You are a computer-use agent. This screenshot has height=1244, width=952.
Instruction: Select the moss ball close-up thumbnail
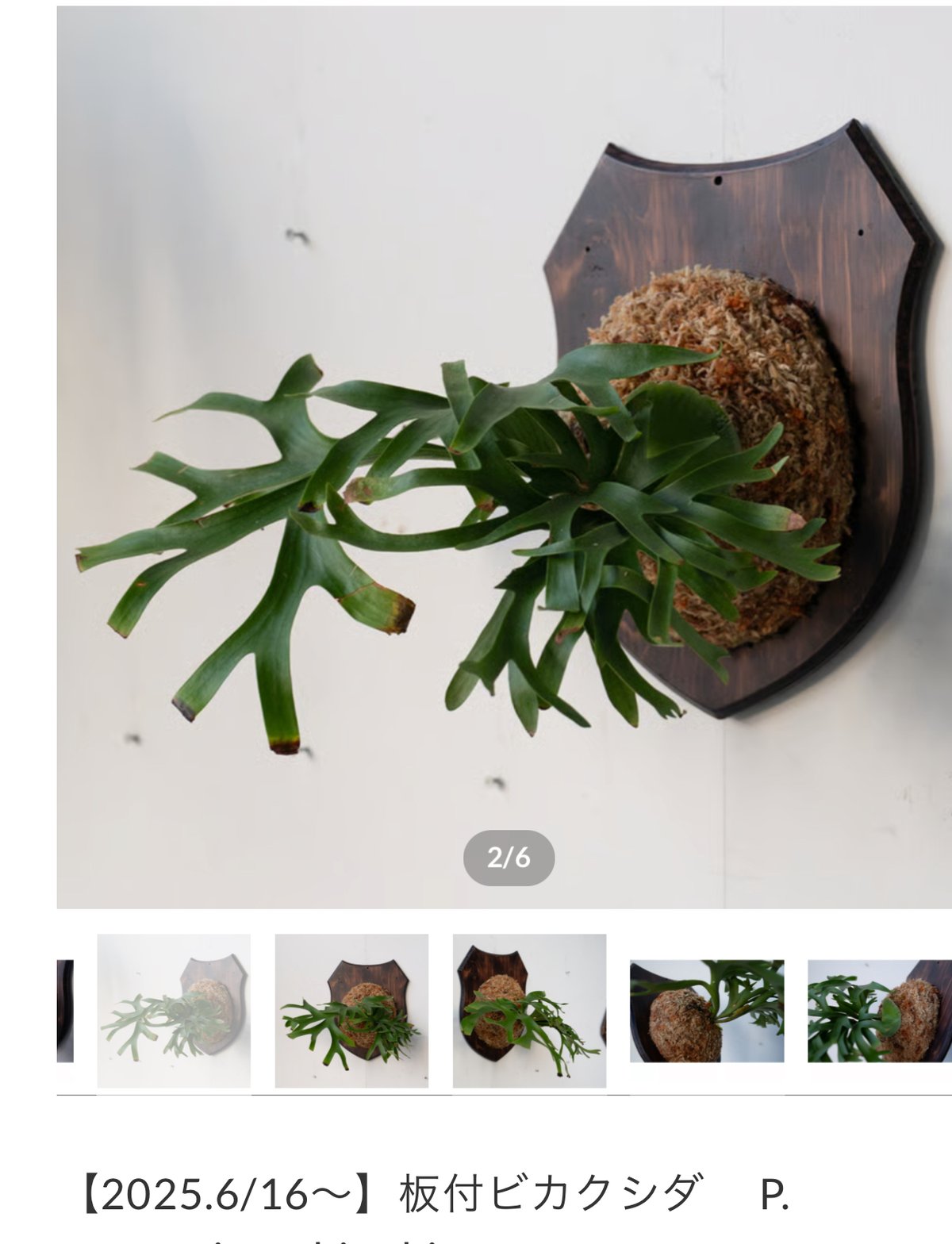pos(707,1011)
